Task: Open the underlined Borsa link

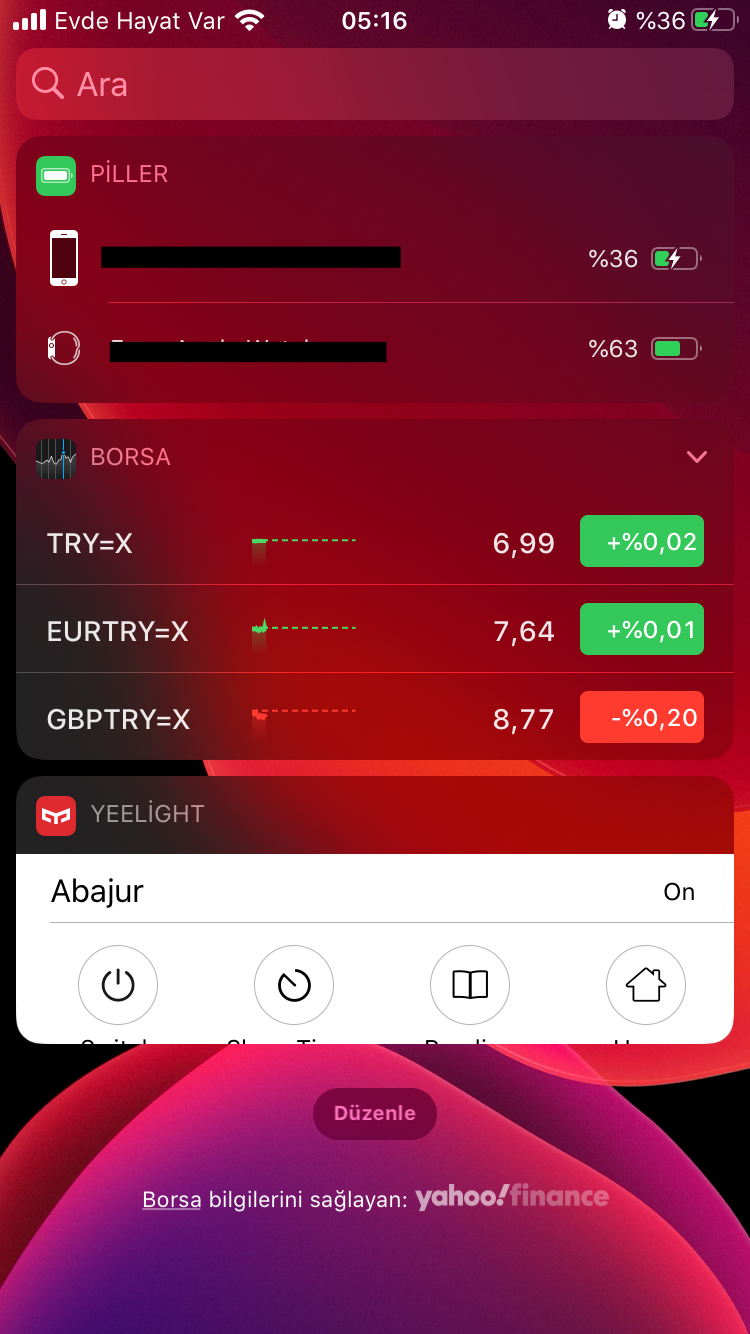Action: pos(172,1199)
